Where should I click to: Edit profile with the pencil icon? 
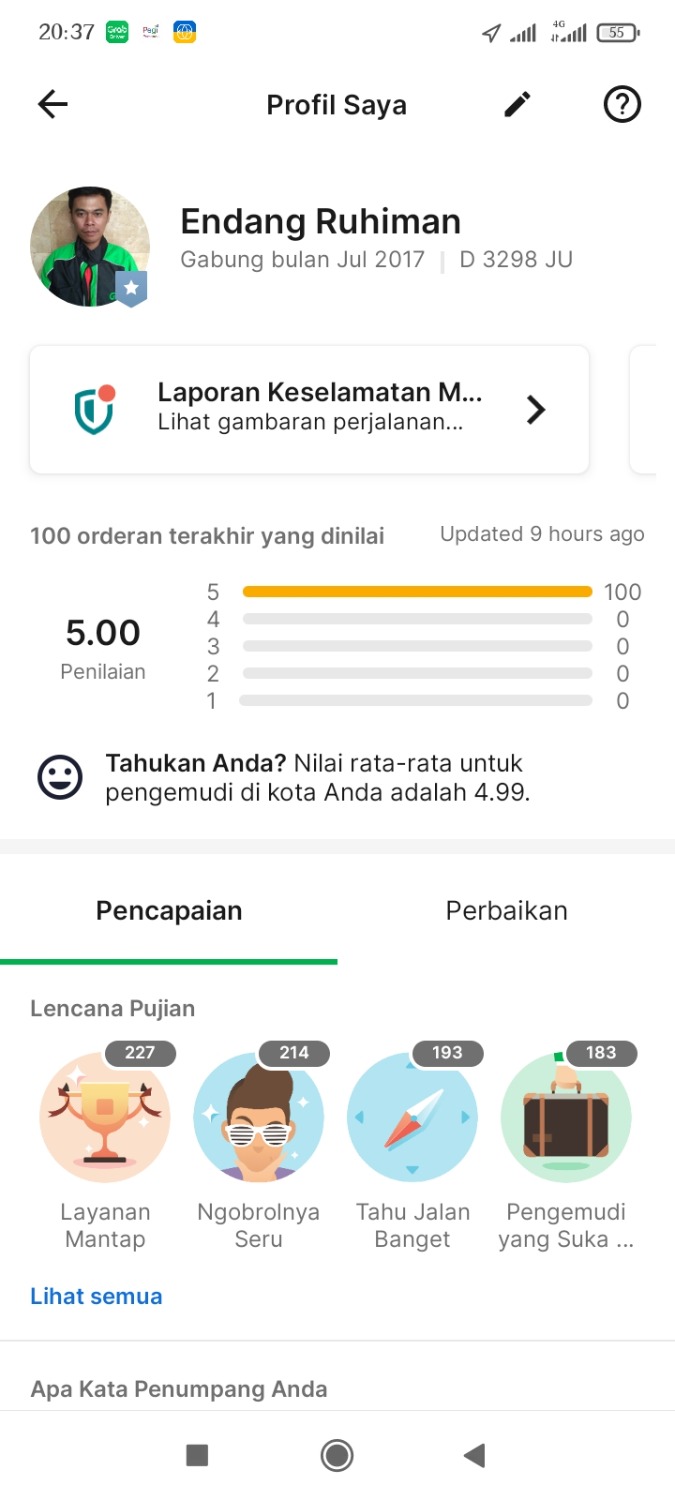point(517,104)
